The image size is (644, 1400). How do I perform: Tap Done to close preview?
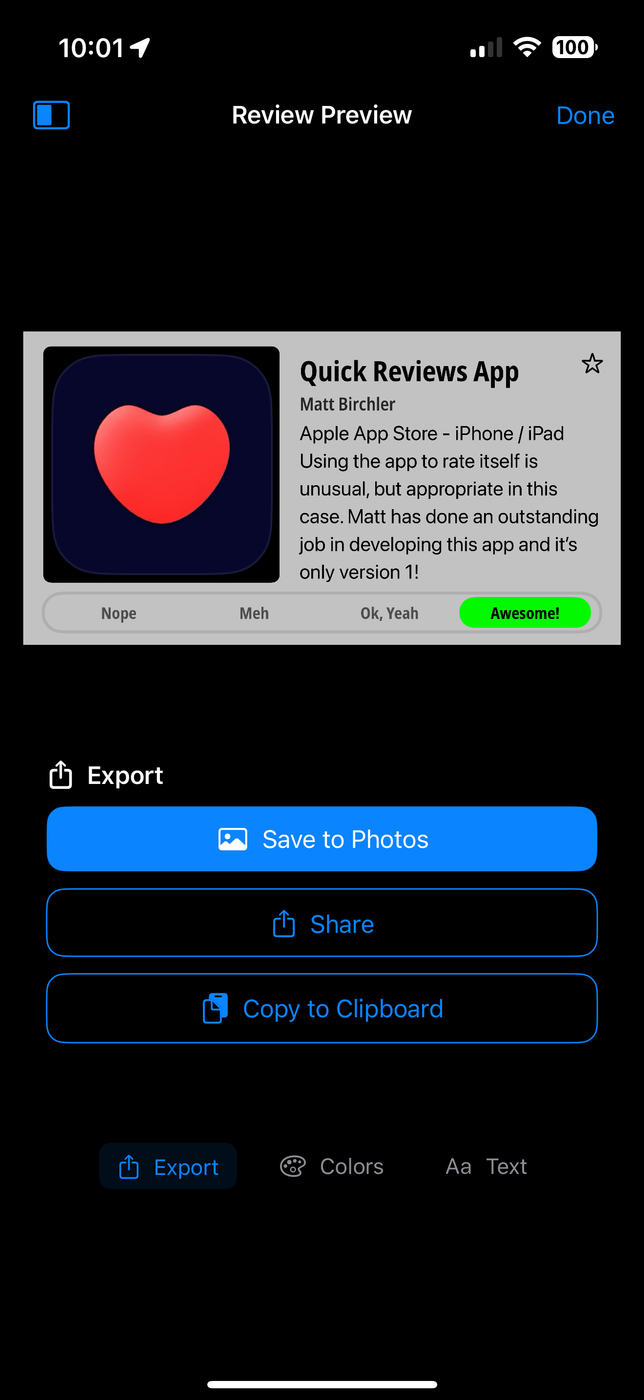585,115
